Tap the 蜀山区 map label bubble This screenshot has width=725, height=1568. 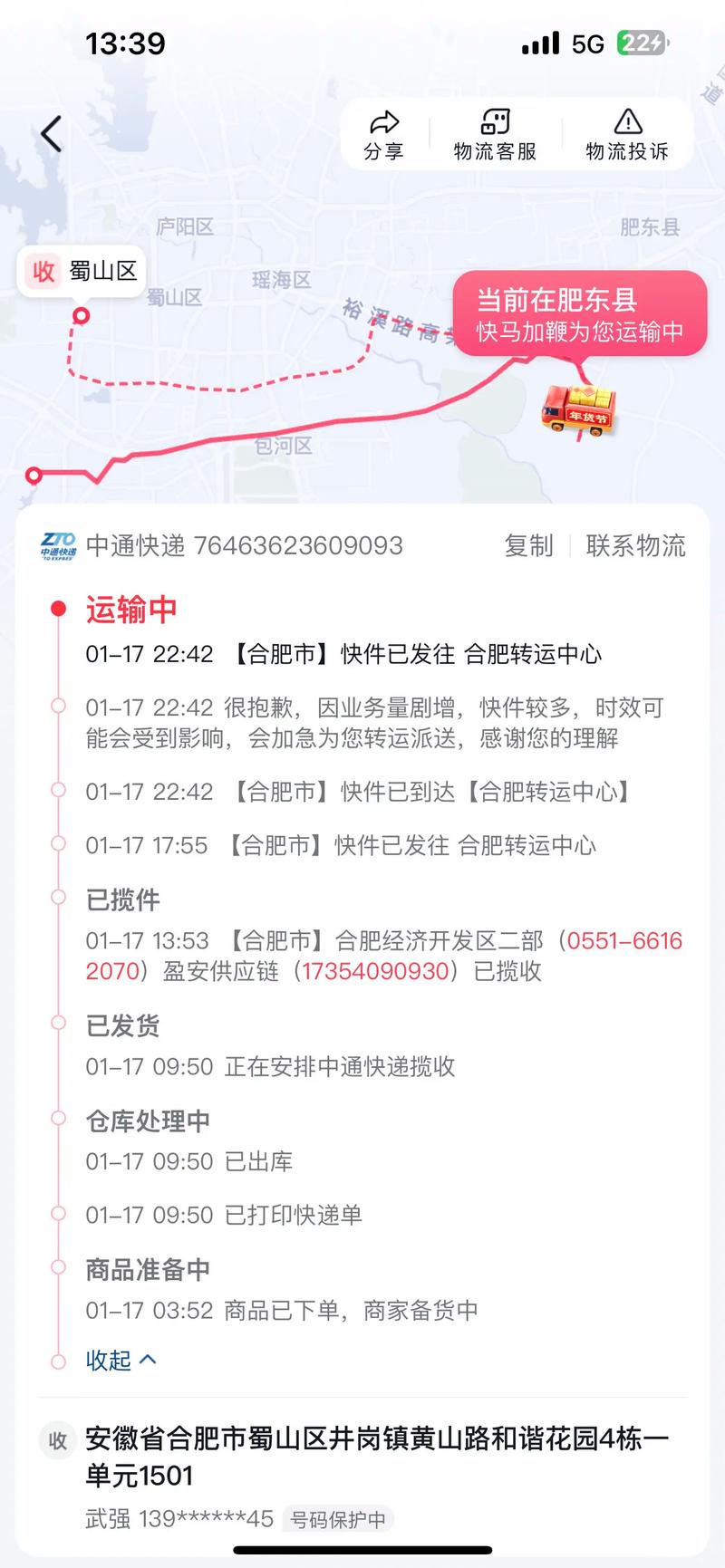point(82,272)
